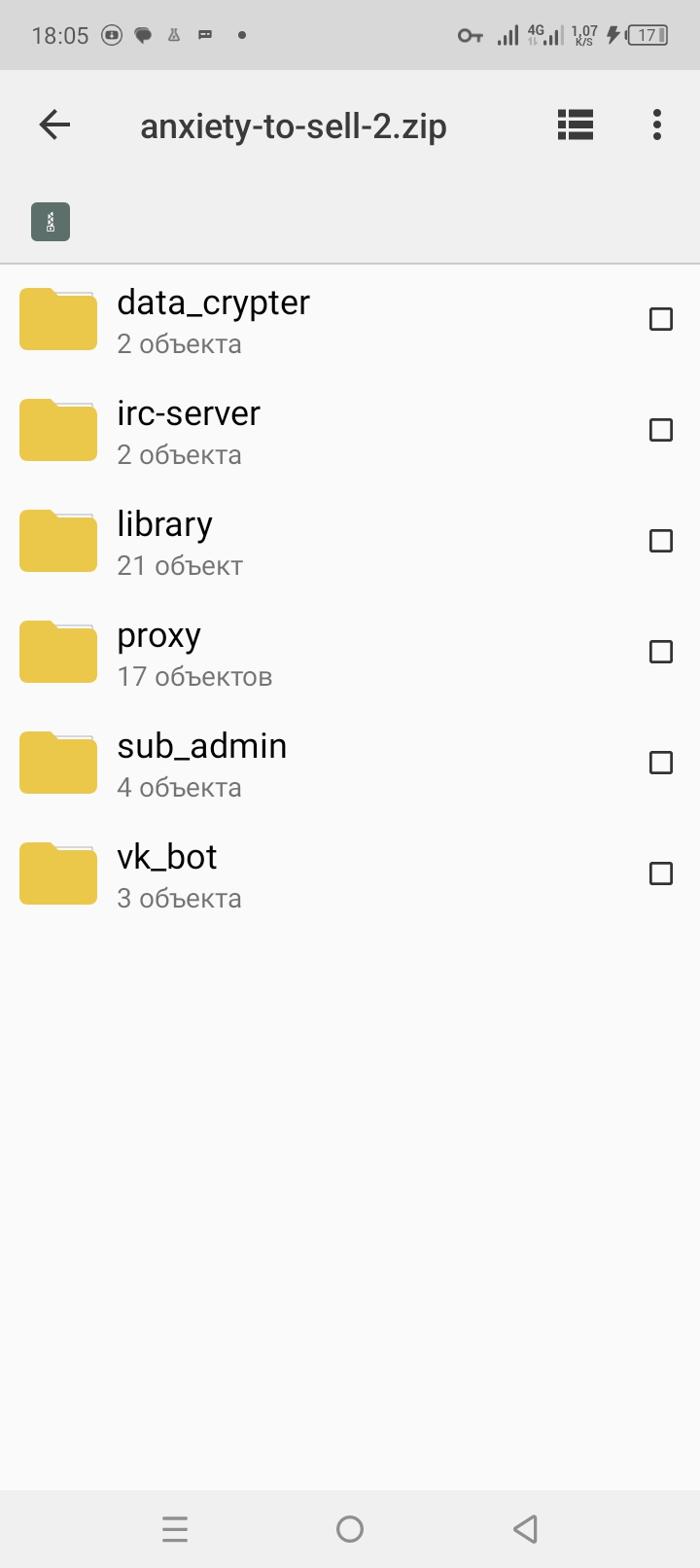This screenshot has width=700, height=1568.
Task: Open the three-dot overflow menu
Action: (657, 125)
